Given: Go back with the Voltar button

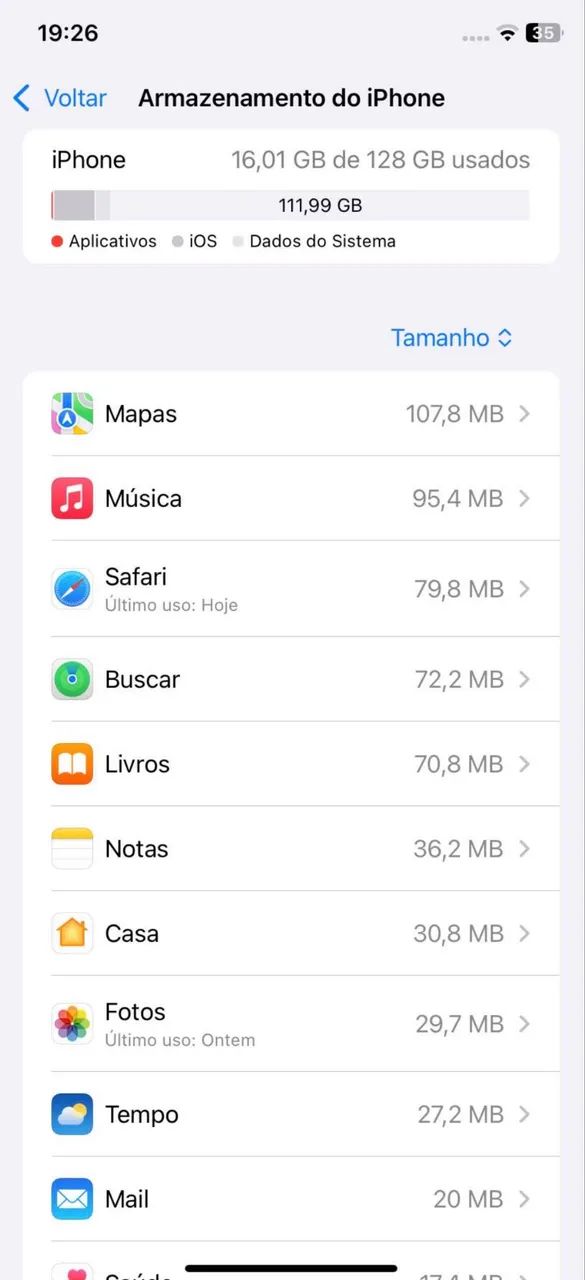Looking at the screenshot, I should click(x=60, y=98).
